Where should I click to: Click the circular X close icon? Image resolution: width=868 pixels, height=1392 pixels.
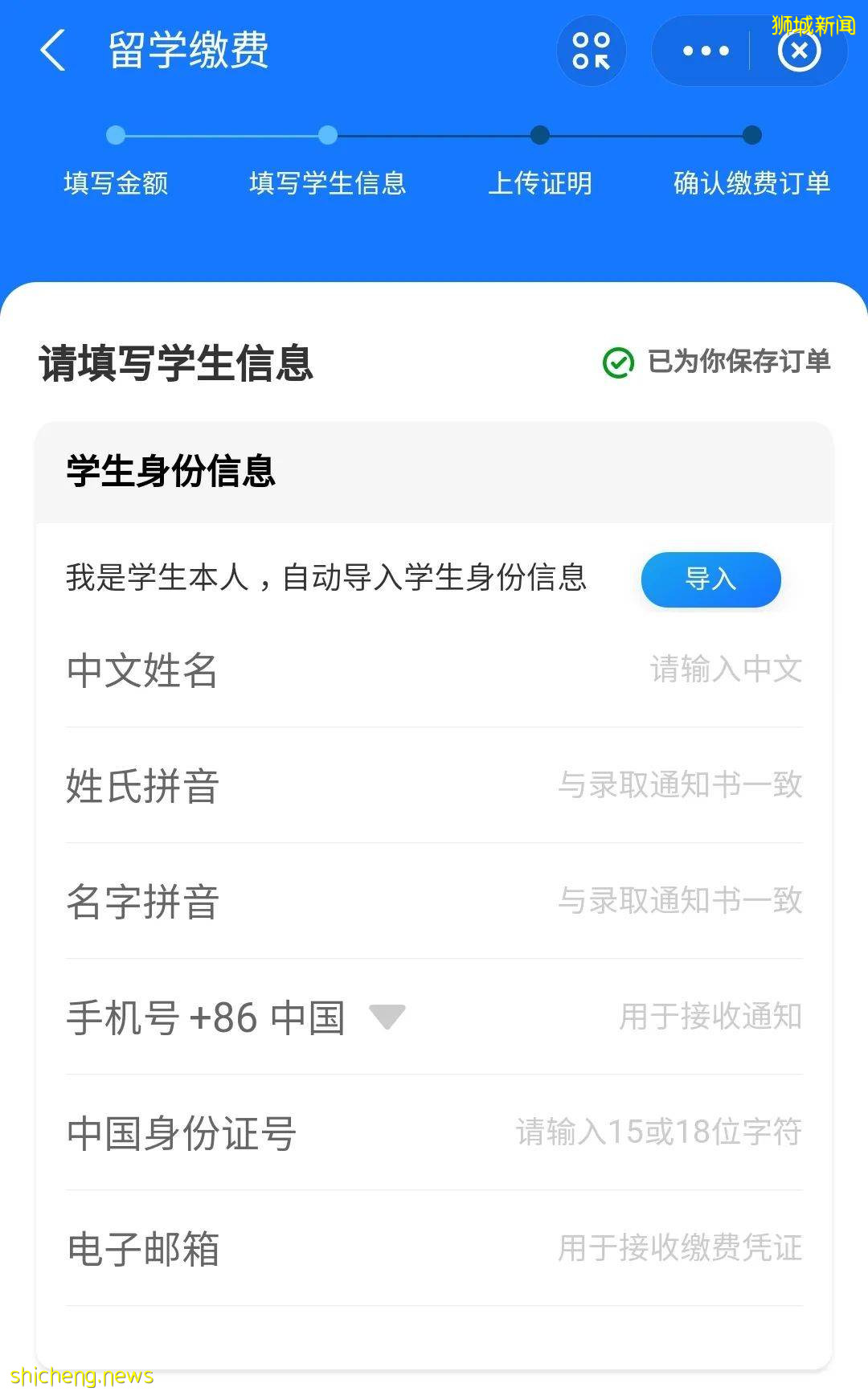798,51
